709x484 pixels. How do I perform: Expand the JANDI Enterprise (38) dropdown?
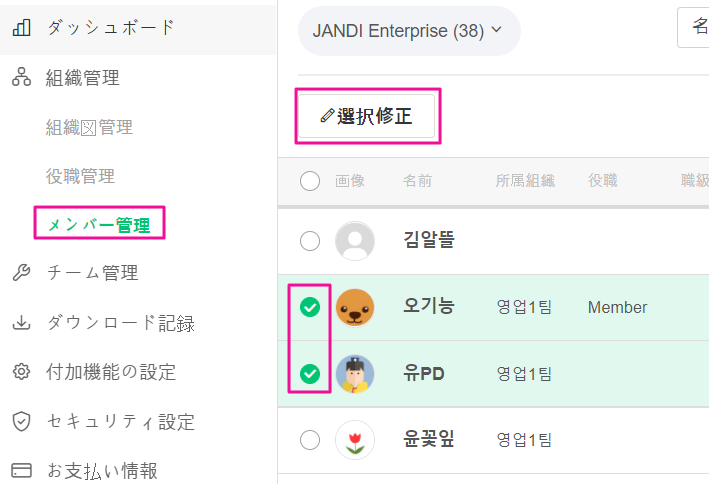pyautogui.click(x=408, y=31)
